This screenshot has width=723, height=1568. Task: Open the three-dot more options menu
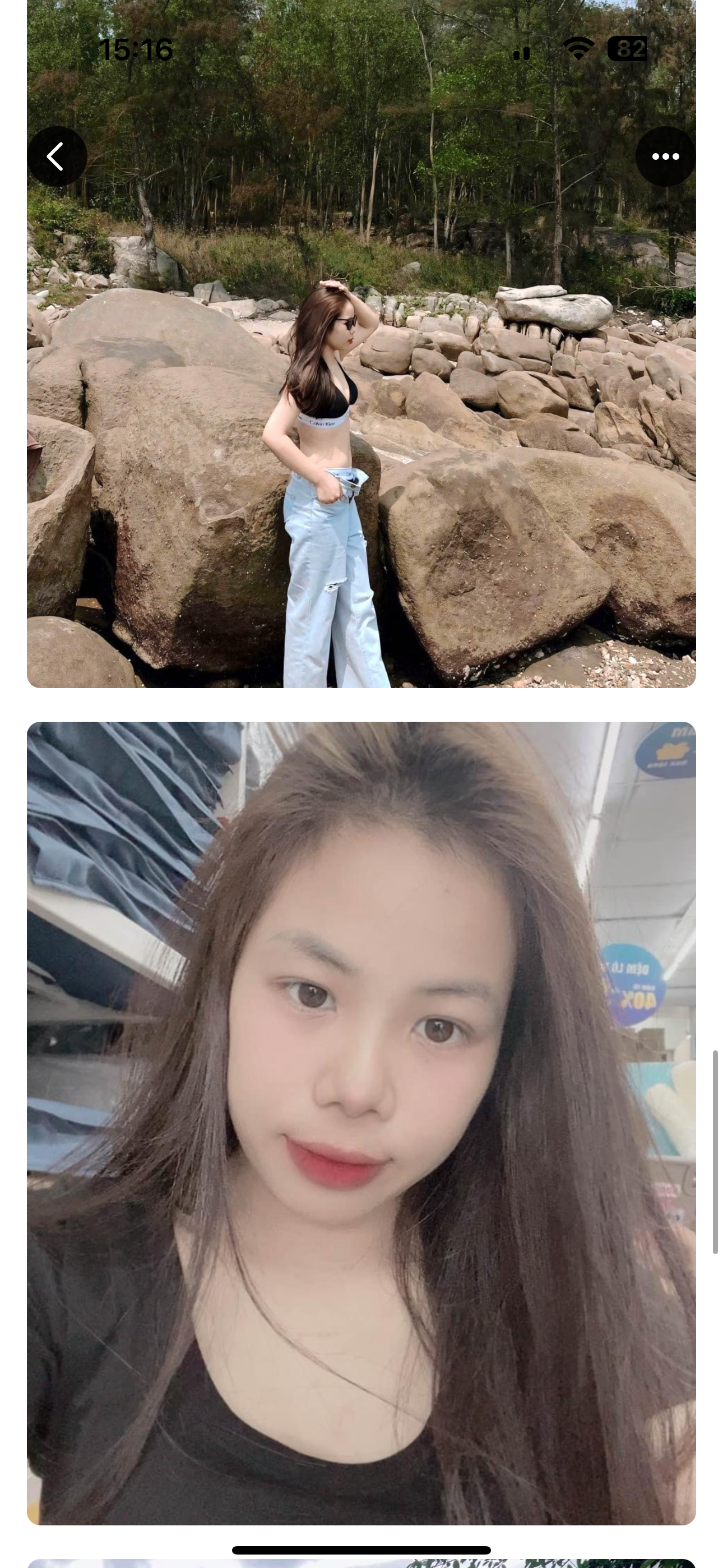click(x=665, y=156)
